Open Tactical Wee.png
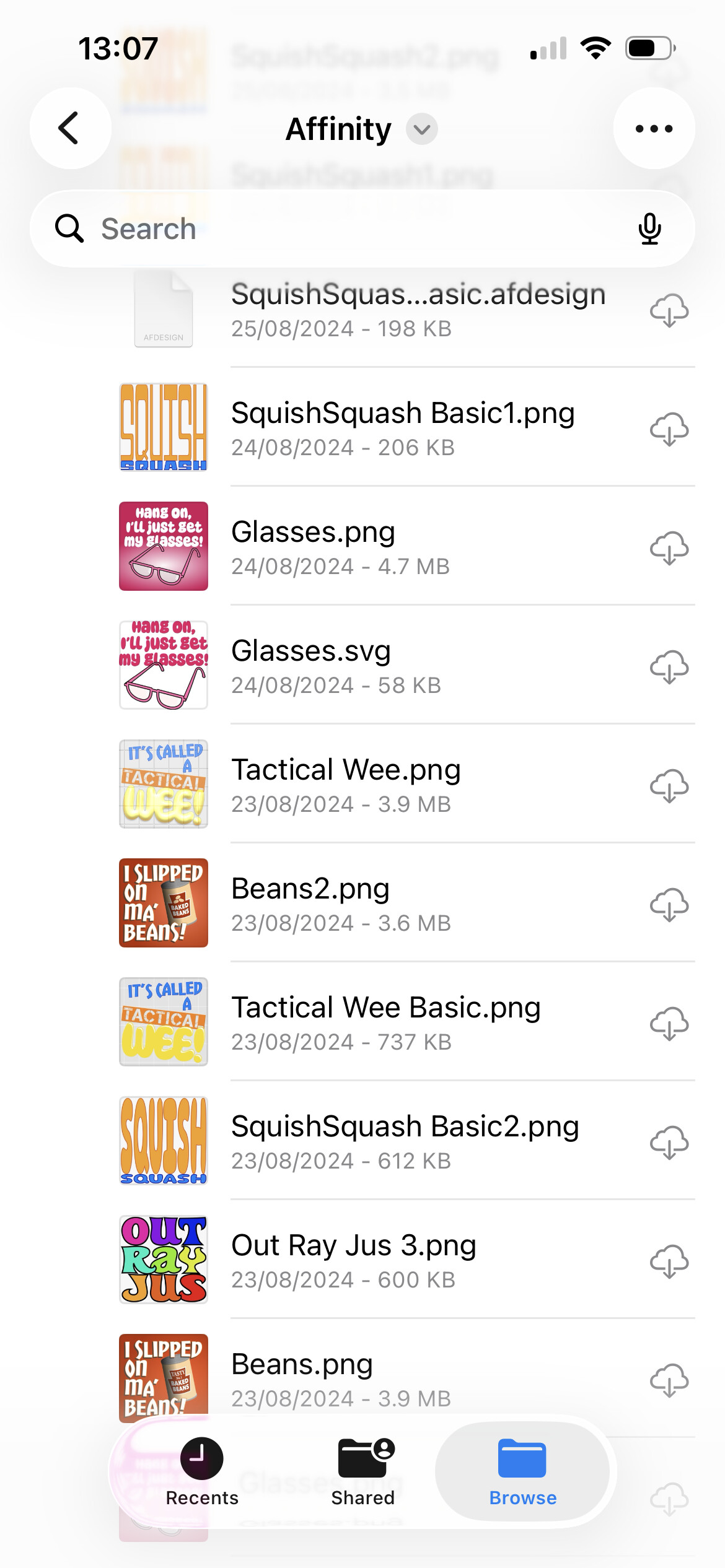725x1568 pixels. [346, 784]
